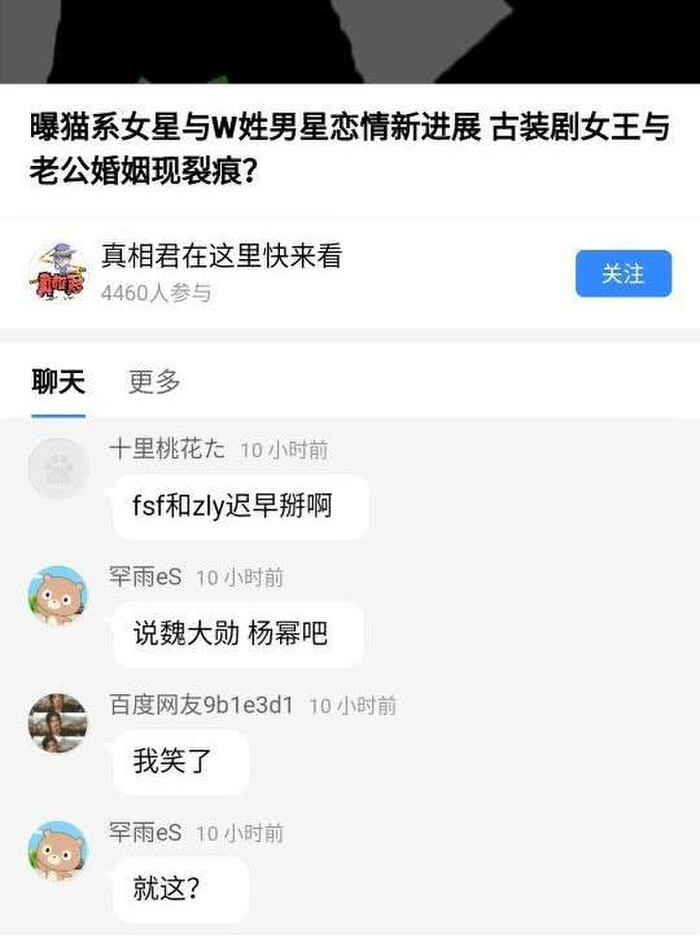Switch to the 更多 tab
700x943 pixels.
[154, 381]
